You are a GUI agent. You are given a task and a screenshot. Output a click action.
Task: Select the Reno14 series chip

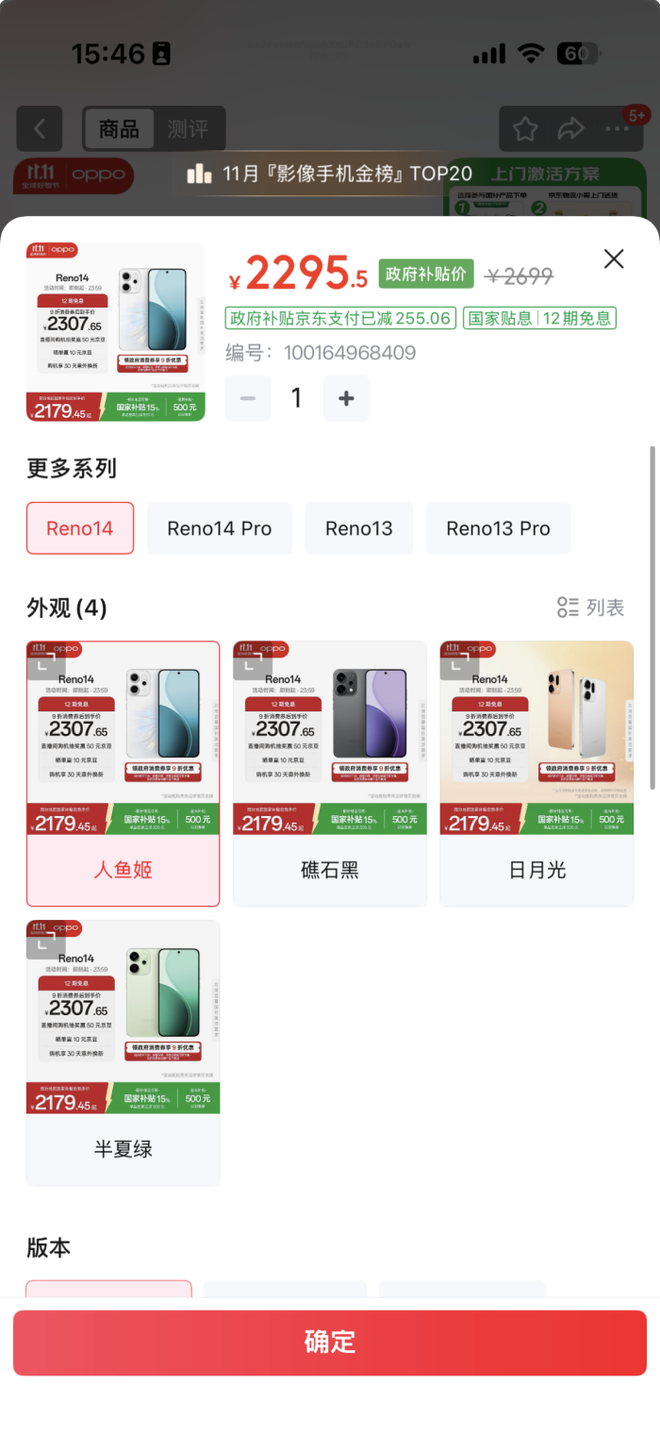[80, 528]
